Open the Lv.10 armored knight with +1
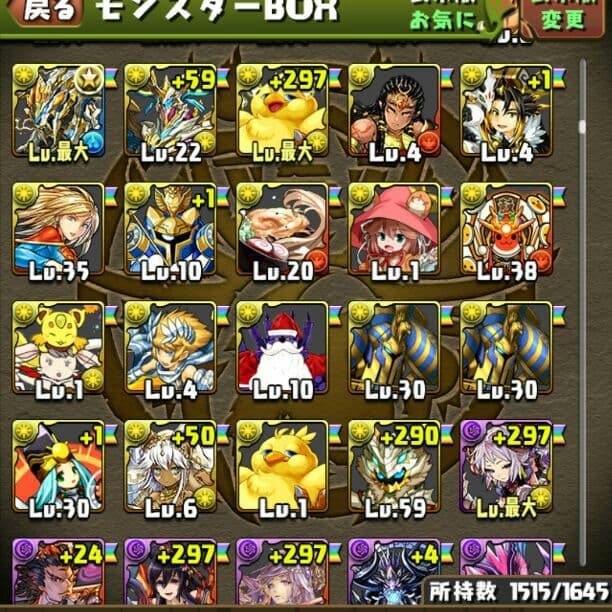 pos(170,228)
